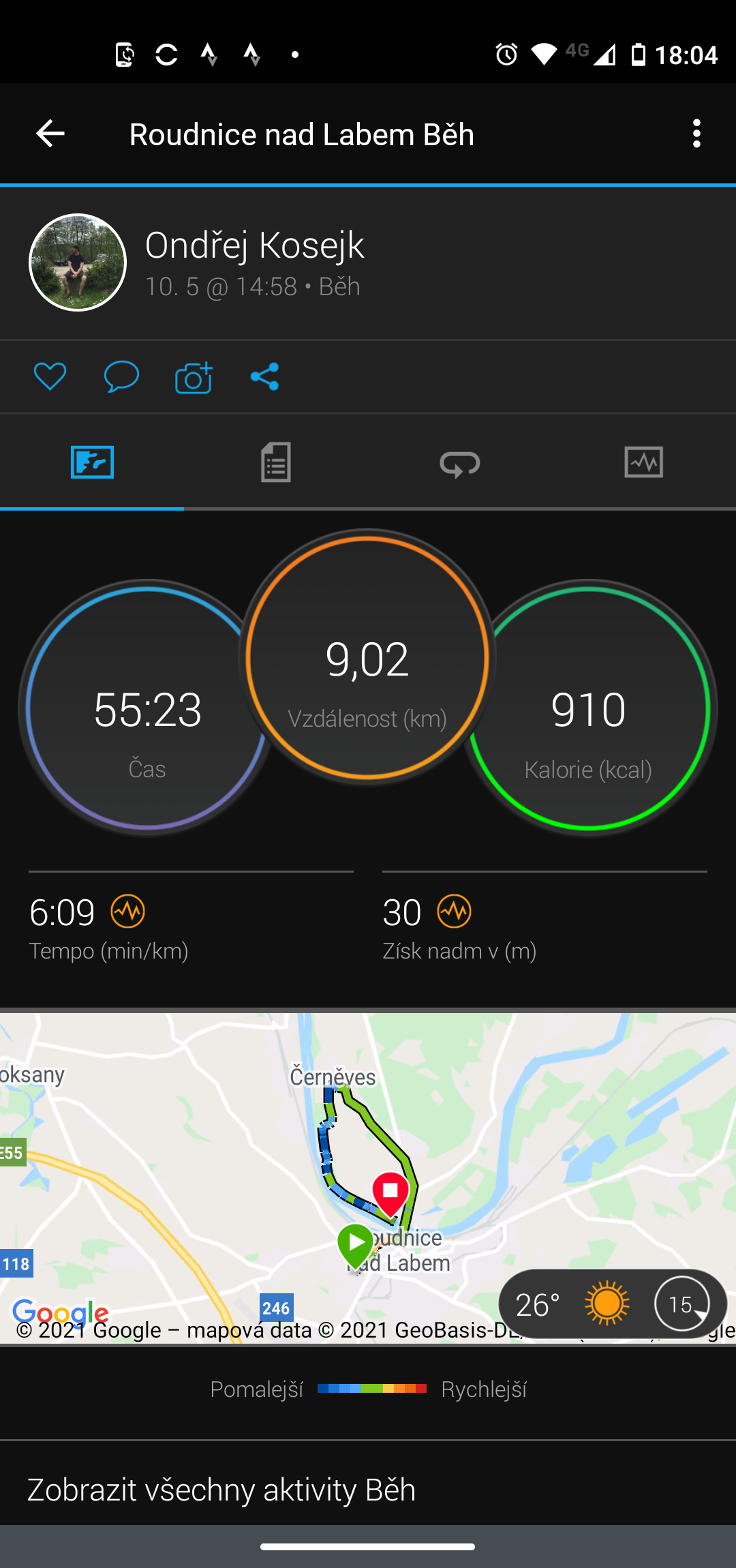Like this running activity
This screenshot has width=736, height=1568.
[x=50, y=376]
